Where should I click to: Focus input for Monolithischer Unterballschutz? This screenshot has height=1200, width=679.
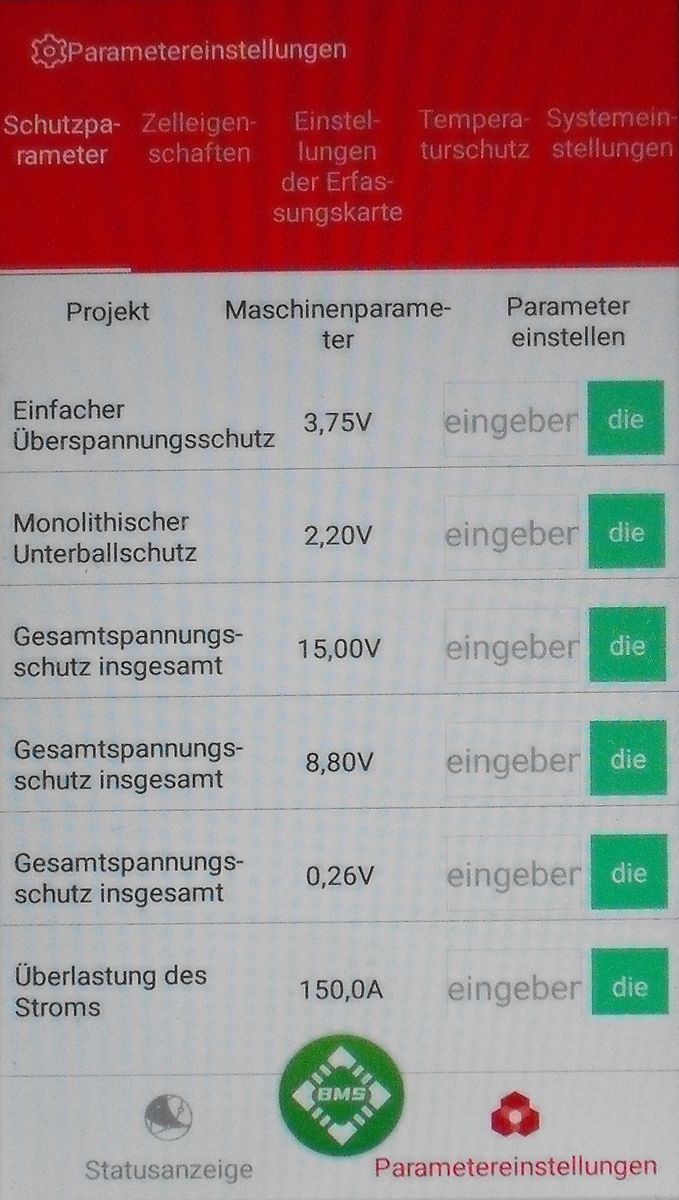[512, 534]
